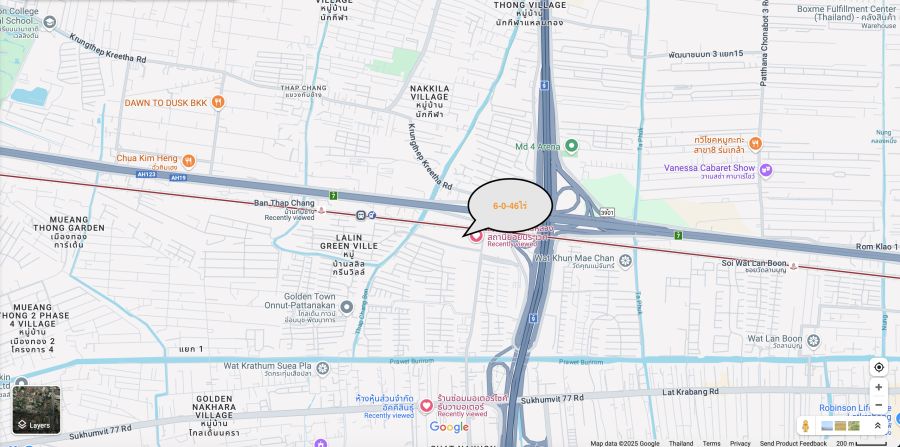The height and width of the screenshot is (447, 900).
Task: Zoom out of the map
Action: pyautogui.click(x=878, y=405)
